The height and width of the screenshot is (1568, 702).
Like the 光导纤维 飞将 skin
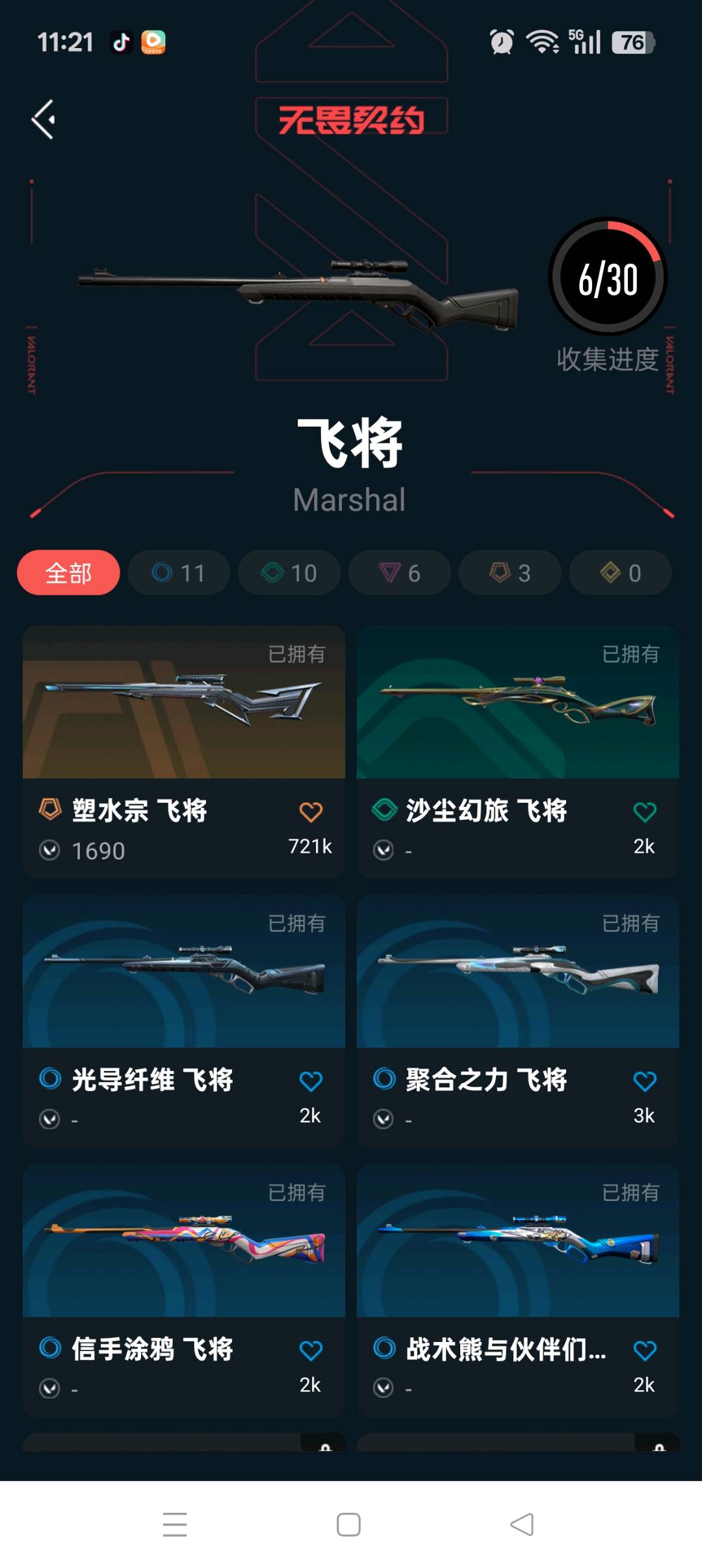311,1081
